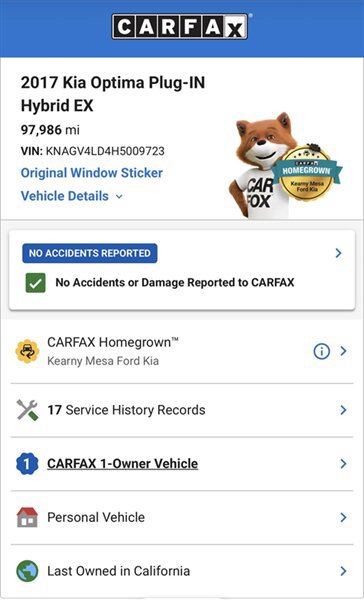Image resolution: width=364 pixels, height=600 pixels.
Task: View the 17 Service History Records
Action: (x=182, y=410)
